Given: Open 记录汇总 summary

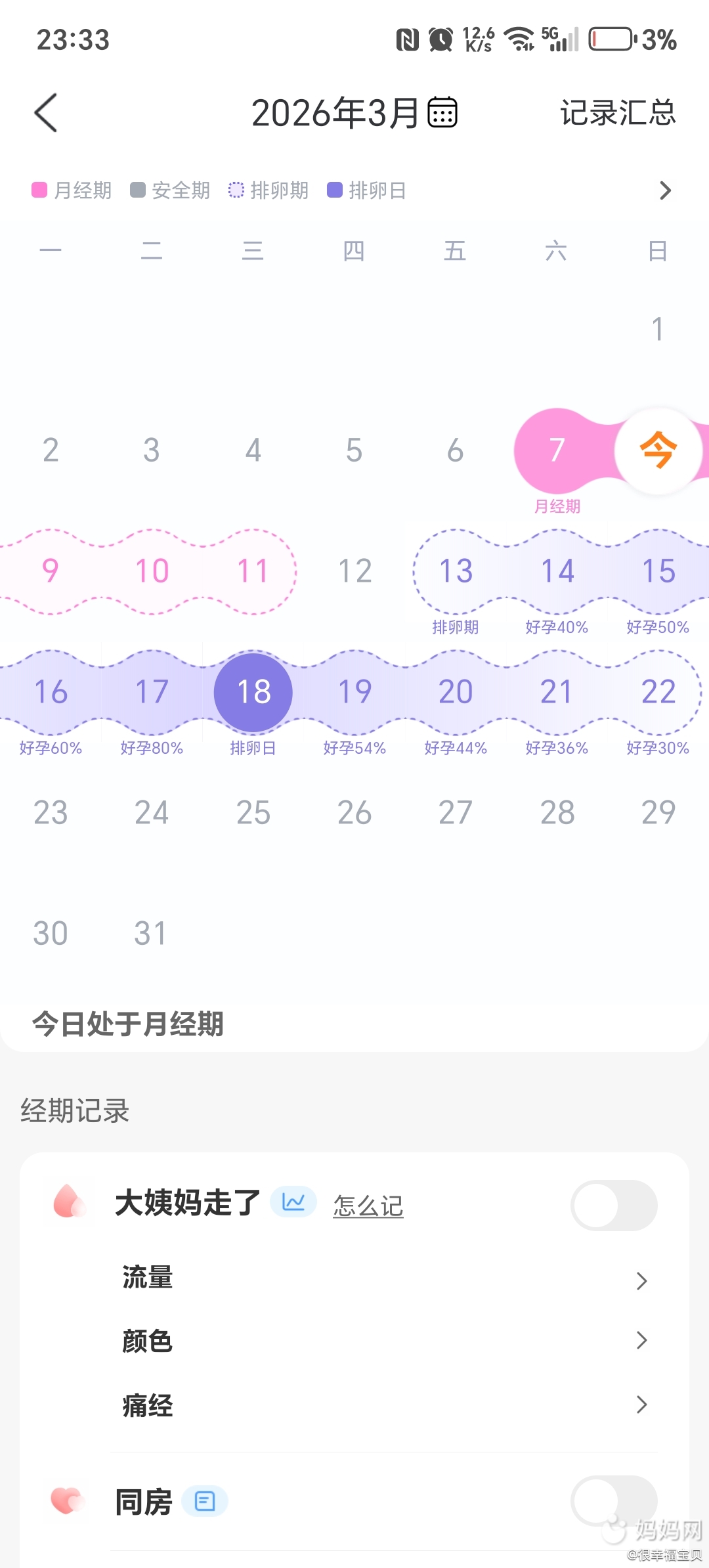Looking at the screenshot, I should [x=617, y=112].
